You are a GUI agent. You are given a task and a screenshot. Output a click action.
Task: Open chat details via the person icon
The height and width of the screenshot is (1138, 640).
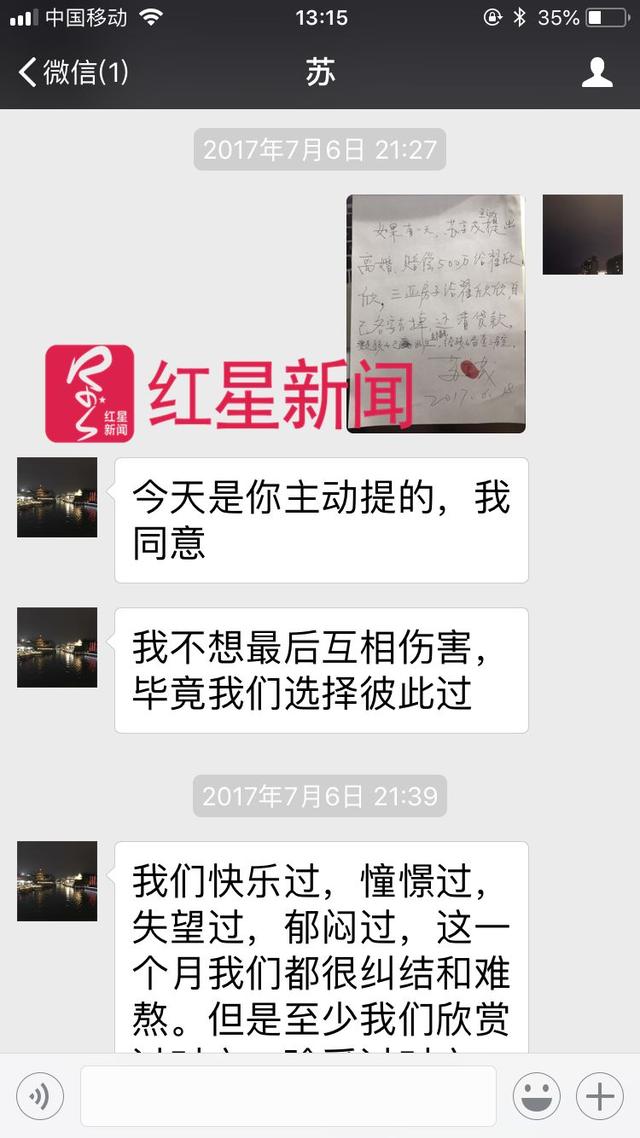597,72
